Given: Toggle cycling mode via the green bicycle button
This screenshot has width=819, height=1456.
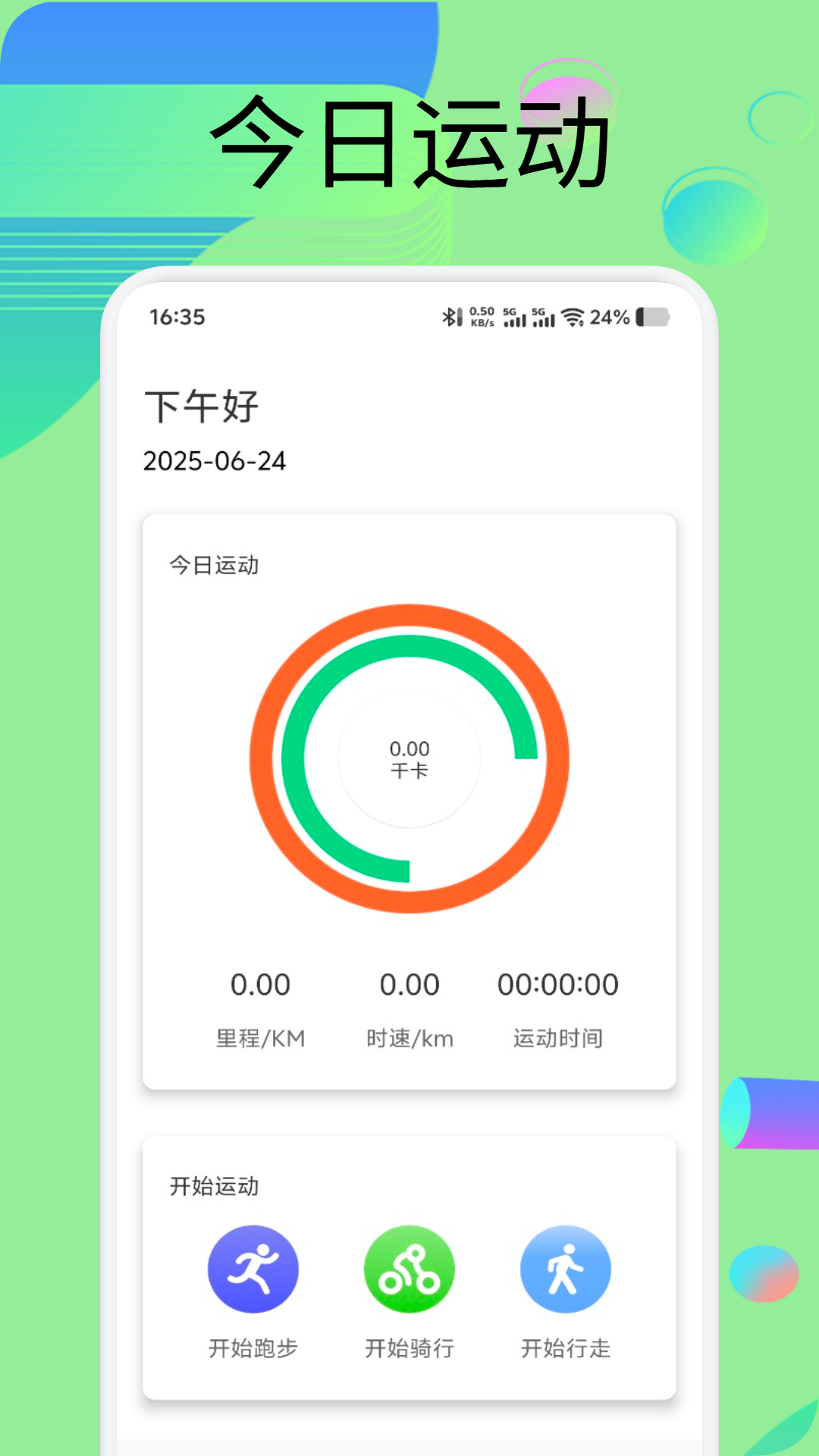Looking at the screenshot, I should (409, 1268).
